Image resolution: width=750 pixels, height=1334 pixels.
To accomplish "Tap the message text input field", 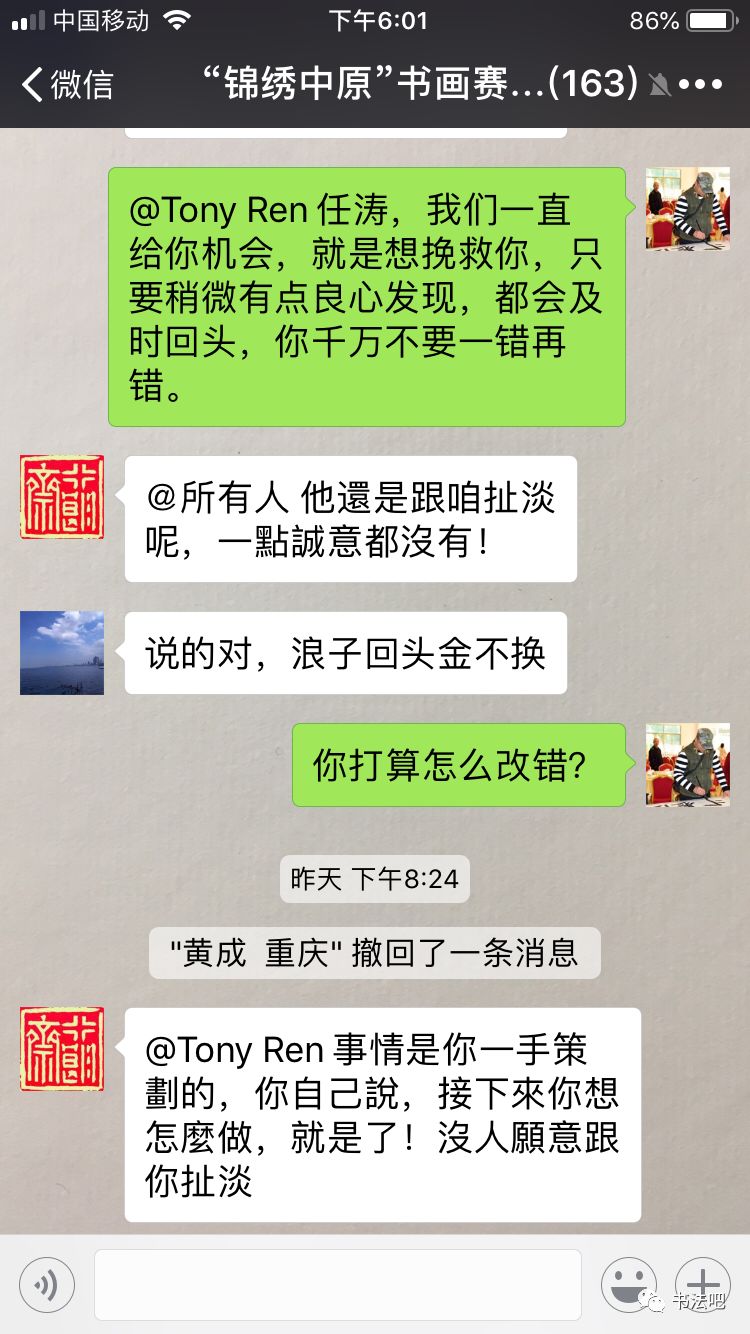I will (338, 1284).
